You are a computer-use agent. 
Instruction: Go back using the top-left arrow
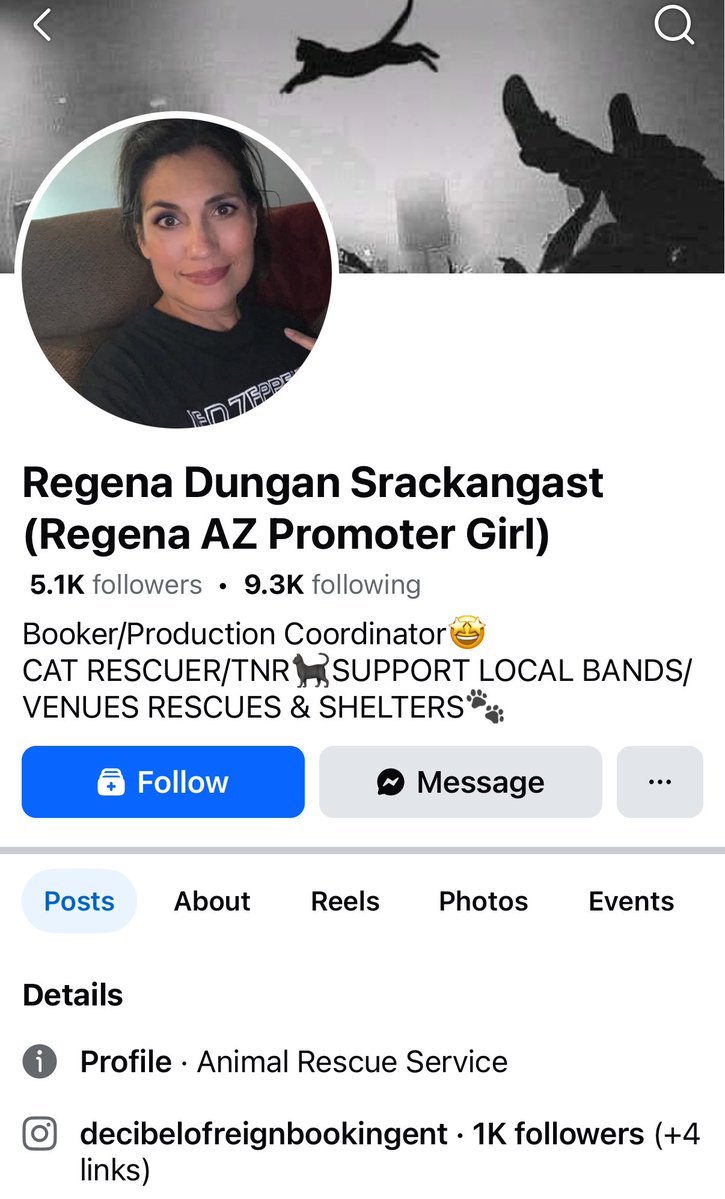pyautogui.click(x=42, y=25)
